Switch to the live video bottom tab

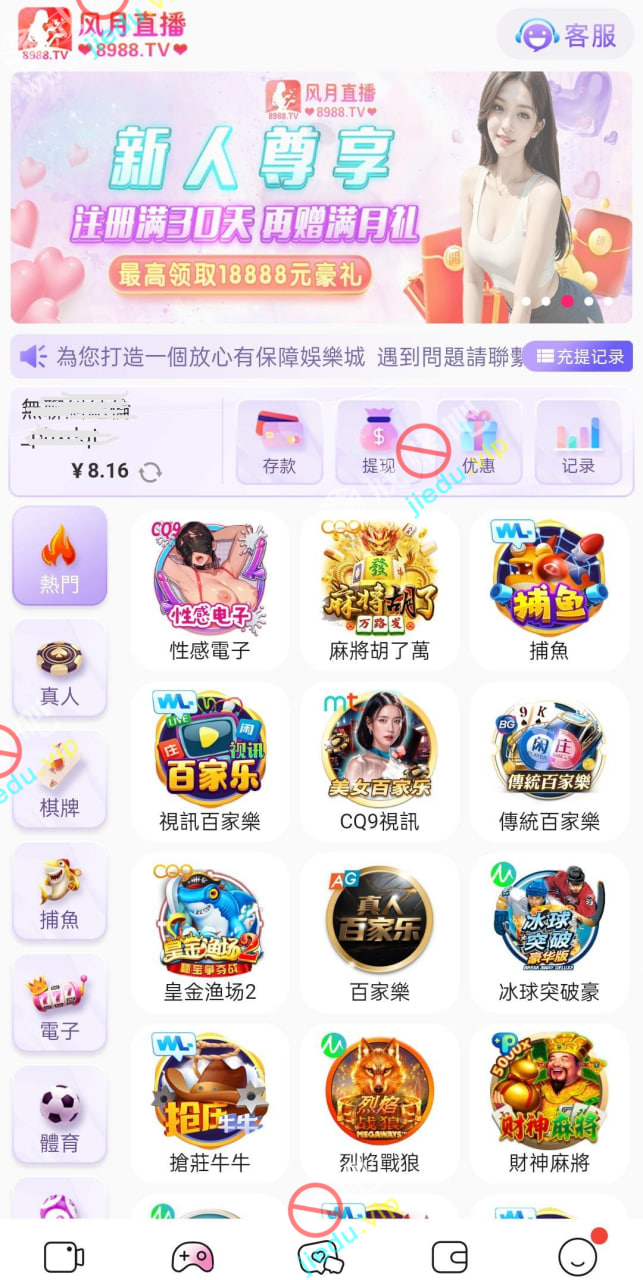[64, 1256]
